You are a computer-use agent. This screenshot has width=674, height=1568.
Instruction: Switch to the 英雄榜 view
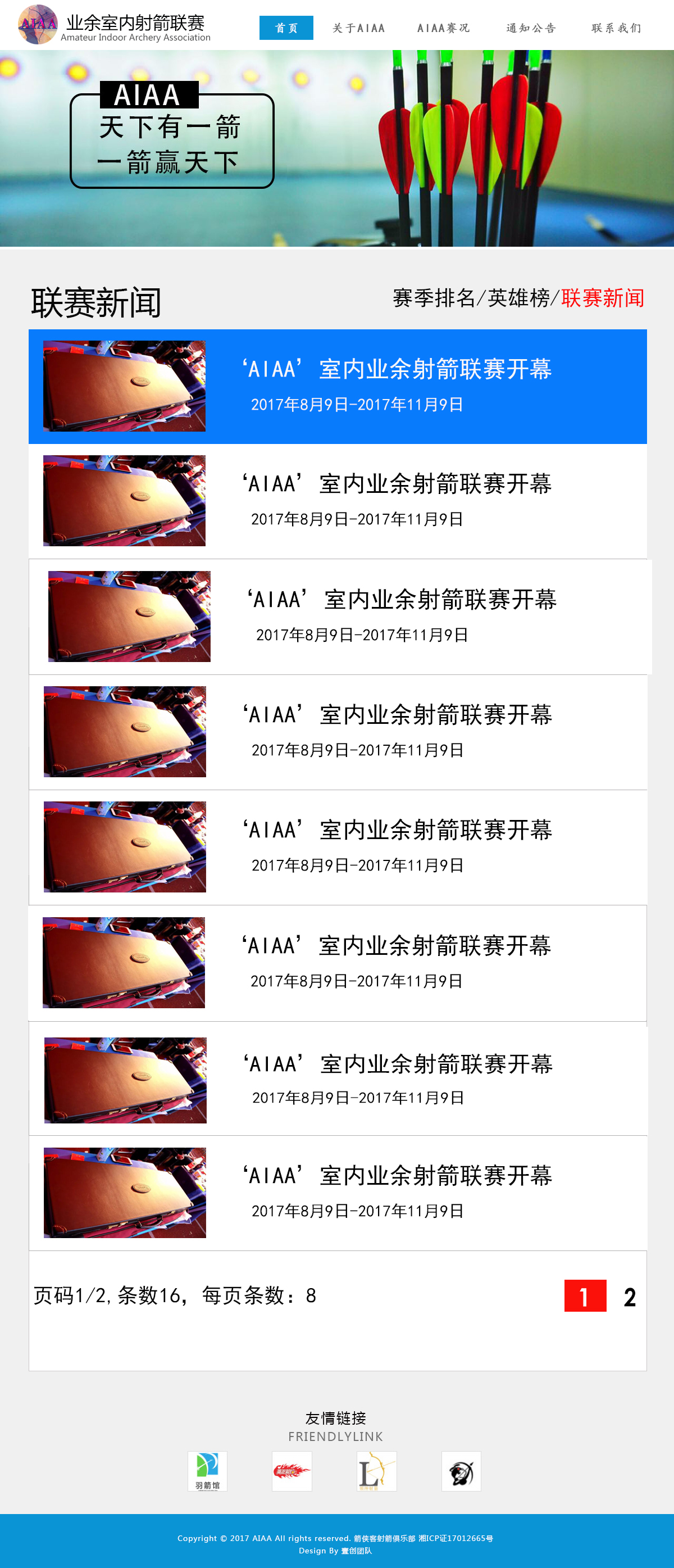coord(518,298)
